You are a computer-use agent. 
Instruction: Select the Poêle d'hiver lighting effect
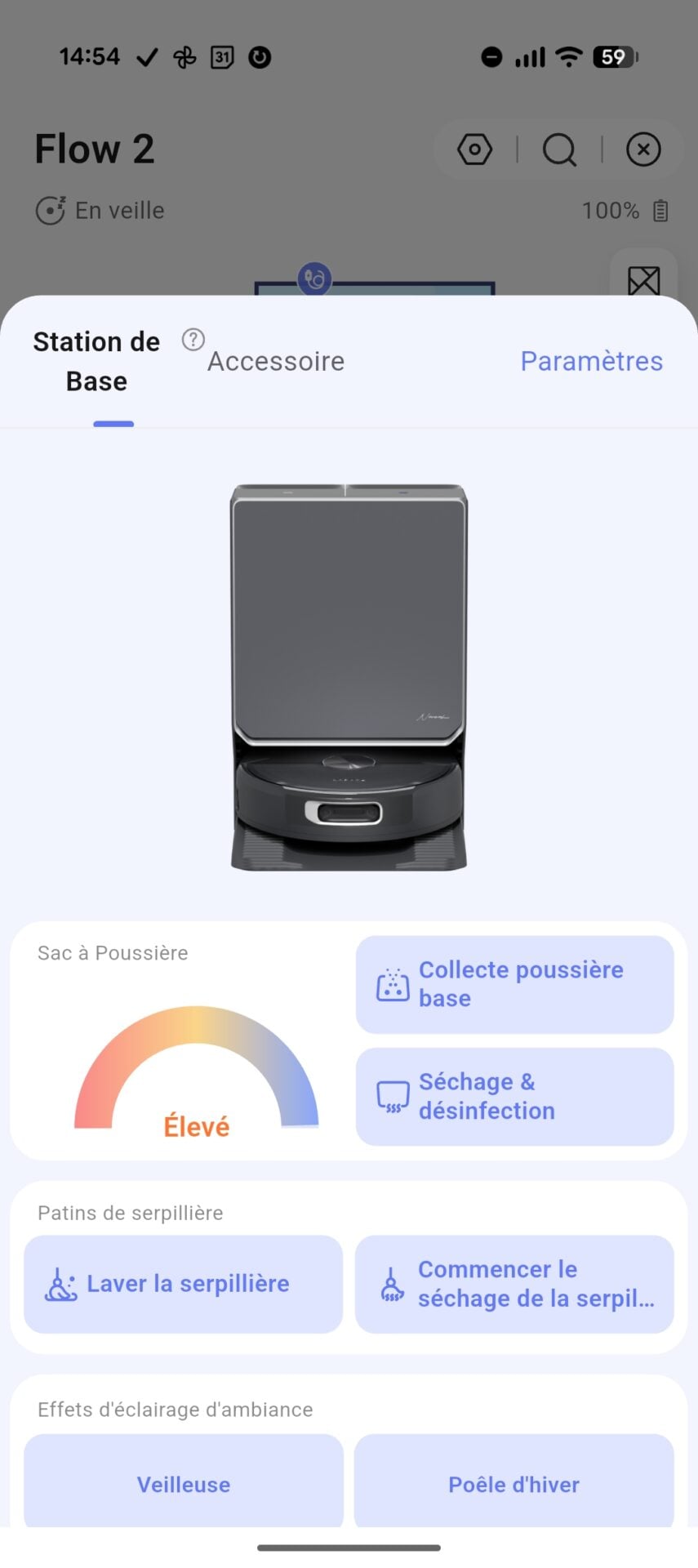[x=514, y=1484]
